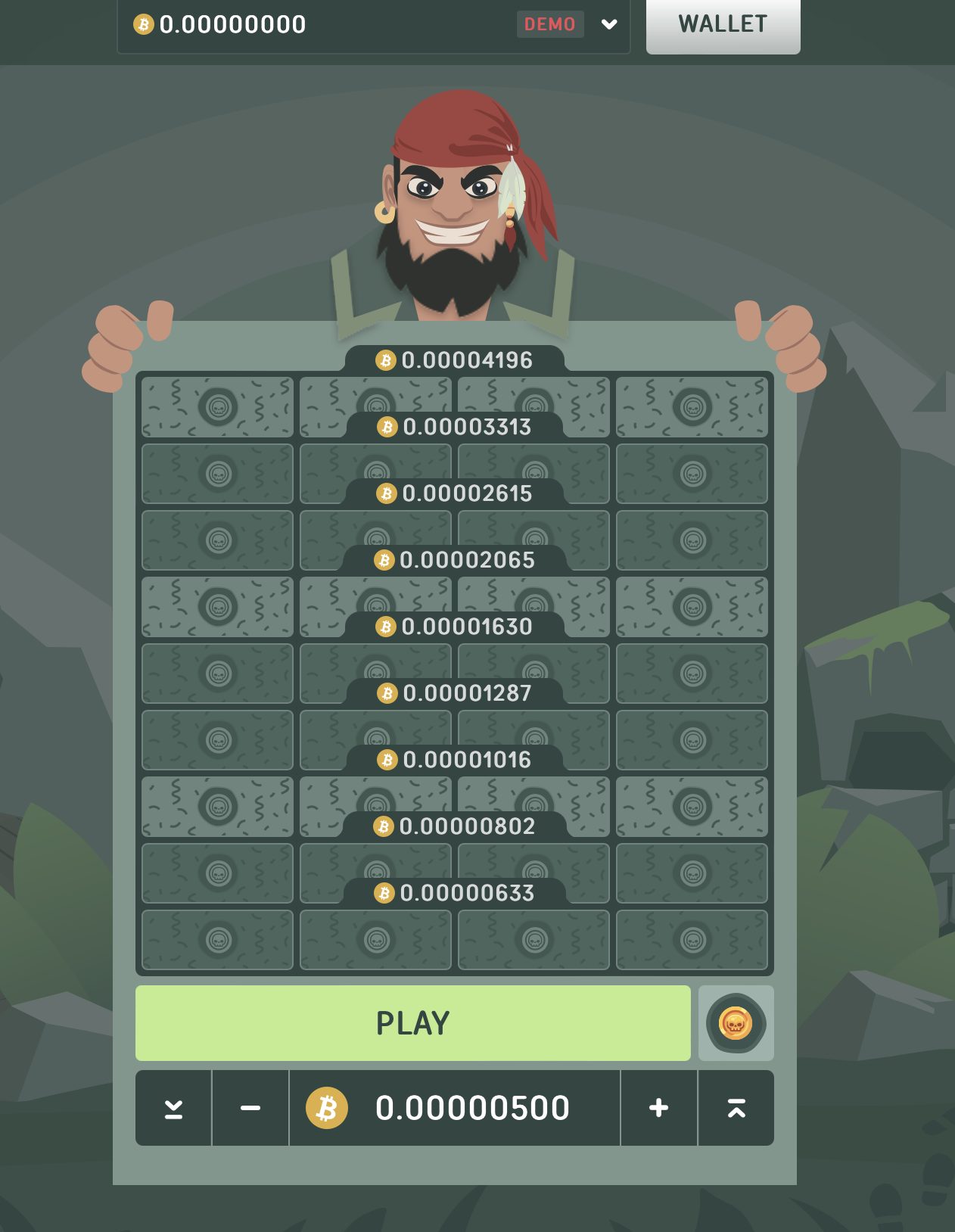Image resolution: width=955 pixels, height=1232 pixels.
Task: Set bet to the maximum amount
Action: point(736,1108)
